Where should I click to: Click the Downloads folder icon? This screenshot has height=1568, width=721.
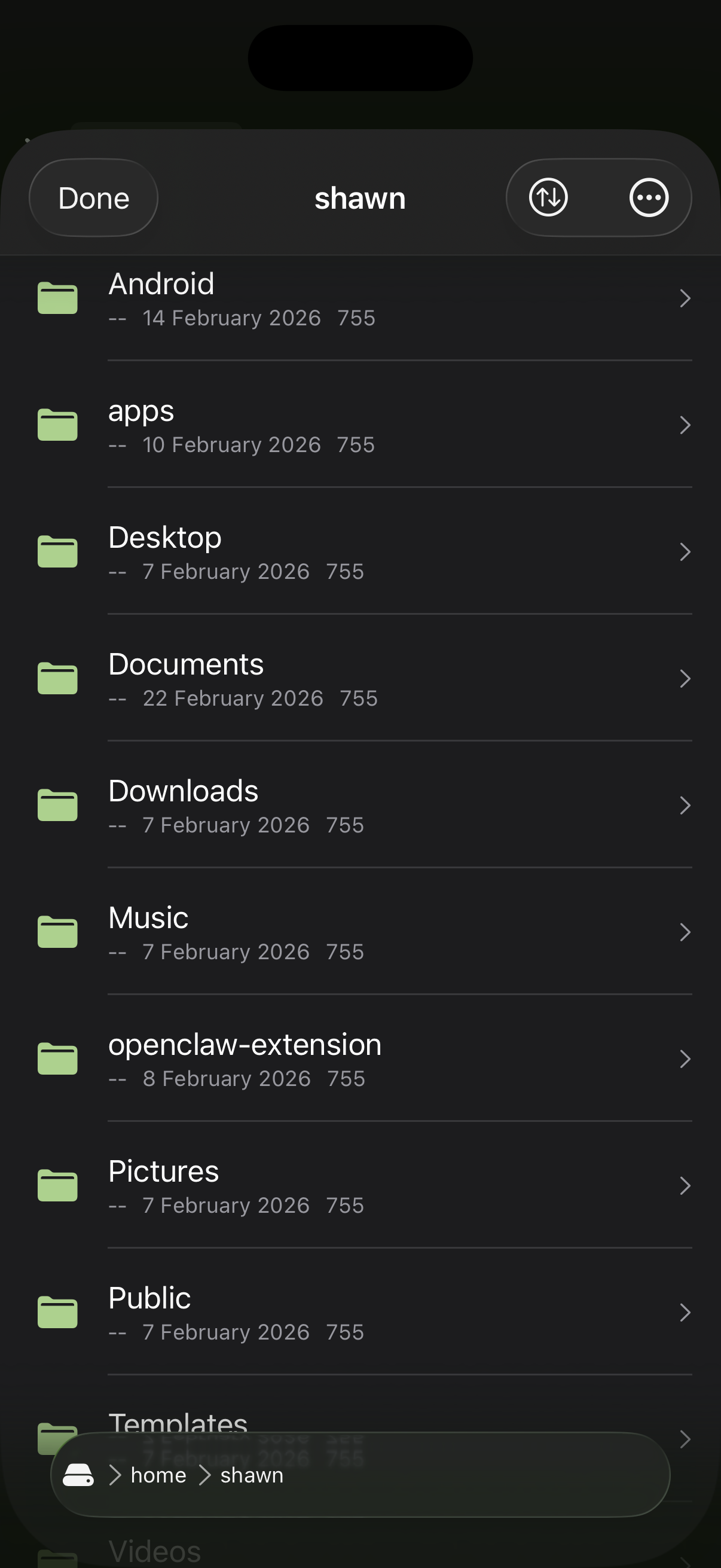[58, 806]
